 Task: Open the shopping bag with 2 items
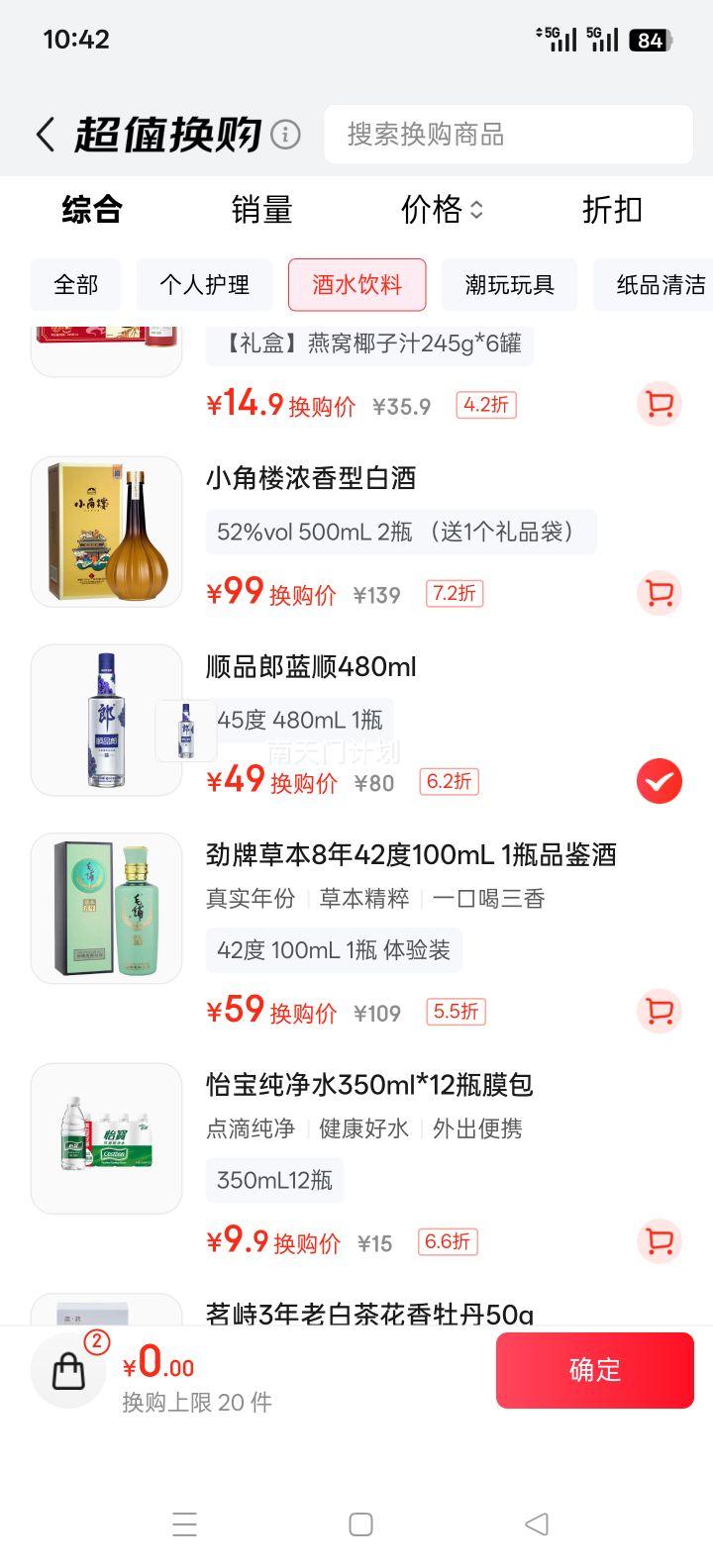click(69, 1370)
